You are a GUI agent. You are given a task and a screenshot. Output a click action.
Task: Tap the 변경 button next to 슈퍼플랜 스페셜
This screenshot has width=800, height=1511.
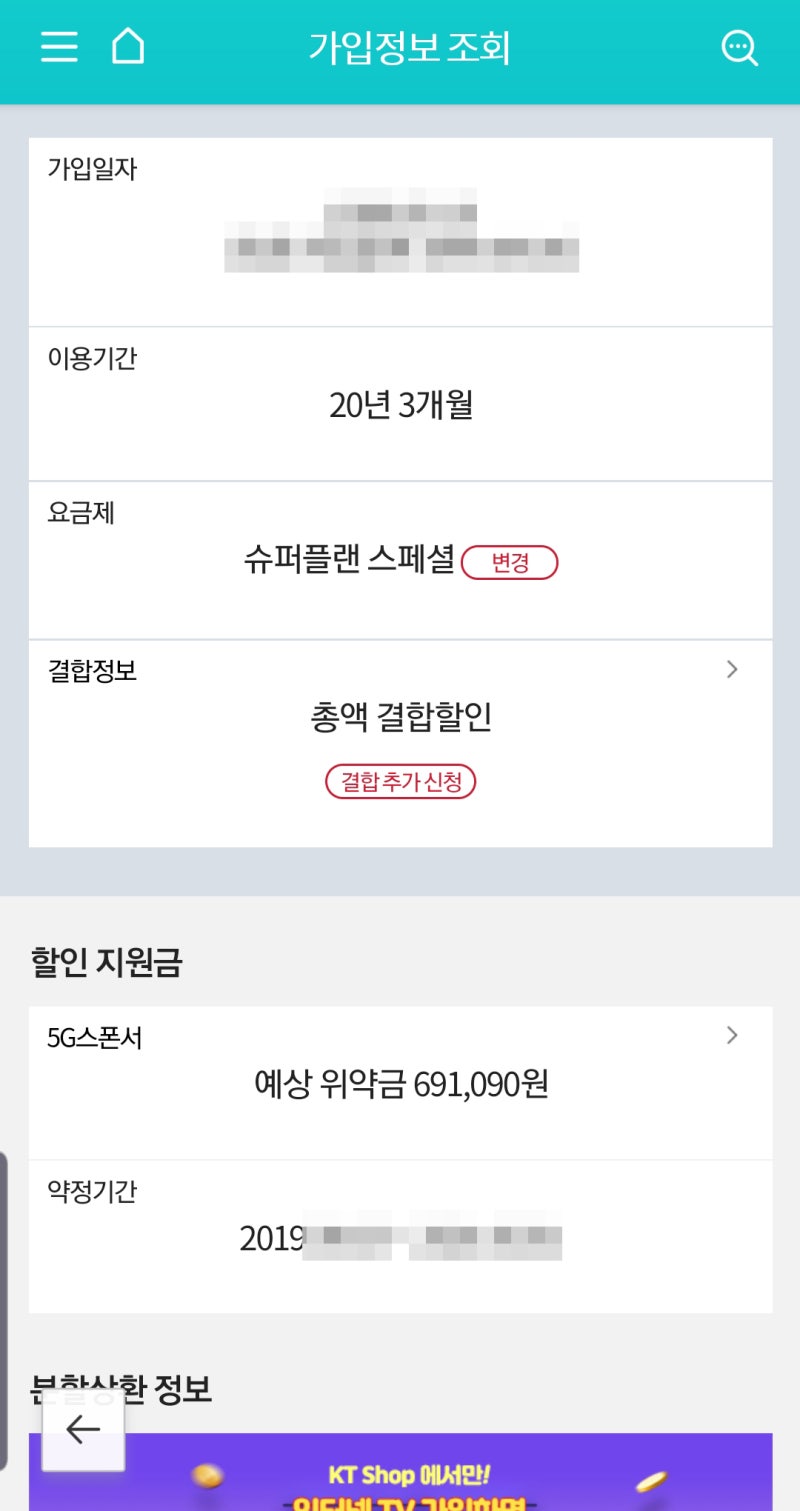[510, 562]
